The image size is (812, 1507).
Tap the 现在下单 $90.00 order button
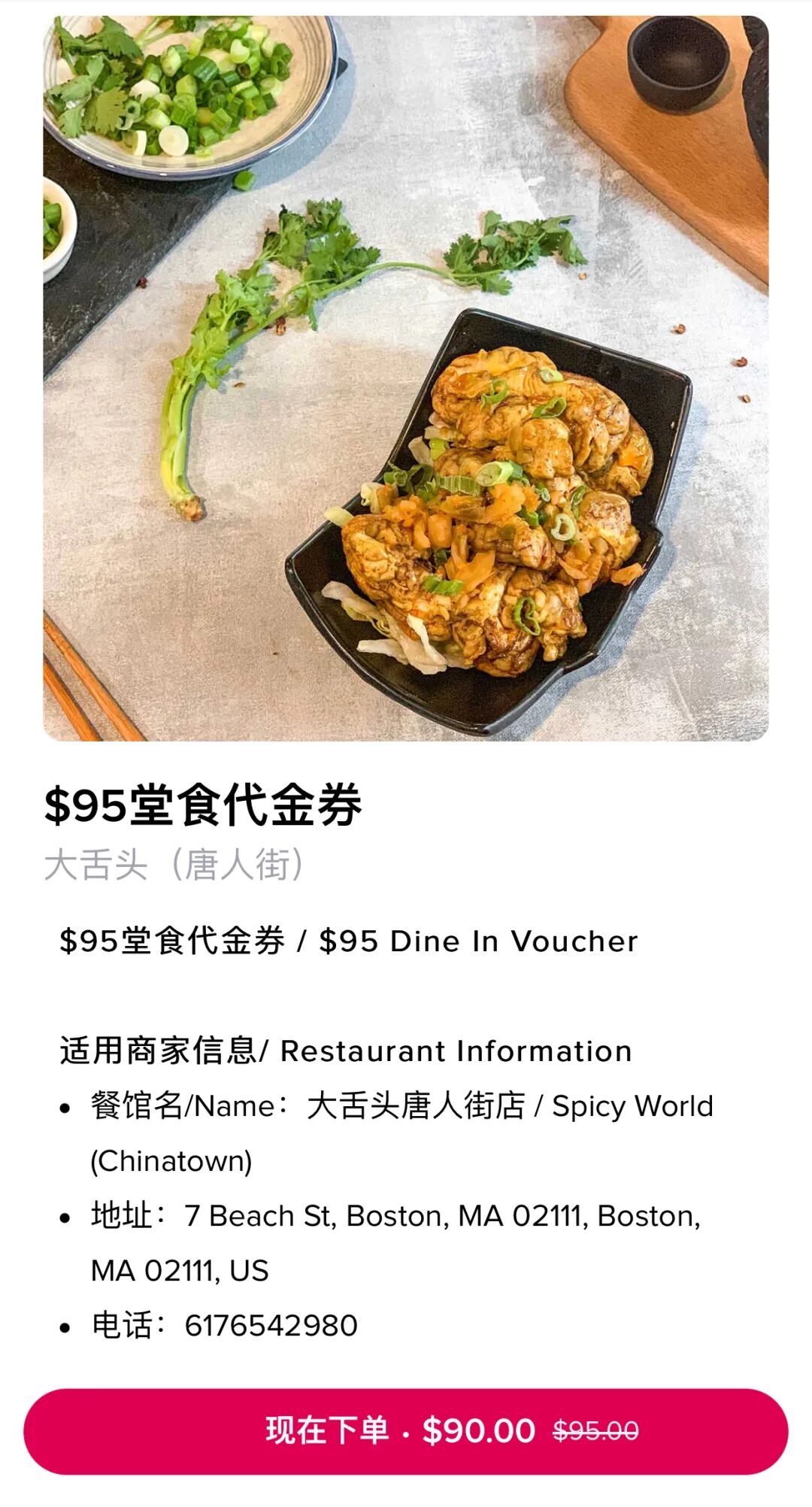click(x=406, y=1431)
